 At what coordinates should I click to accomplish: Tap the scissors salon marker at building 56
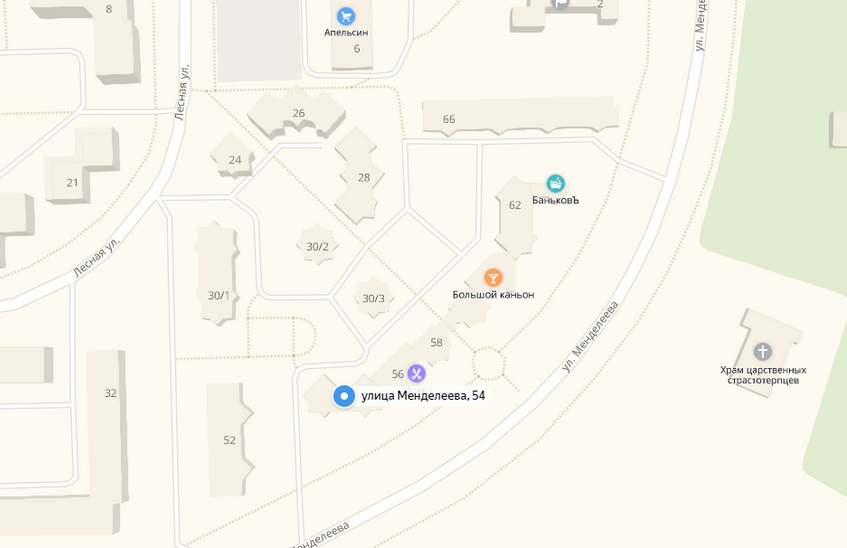click(417, 373)
